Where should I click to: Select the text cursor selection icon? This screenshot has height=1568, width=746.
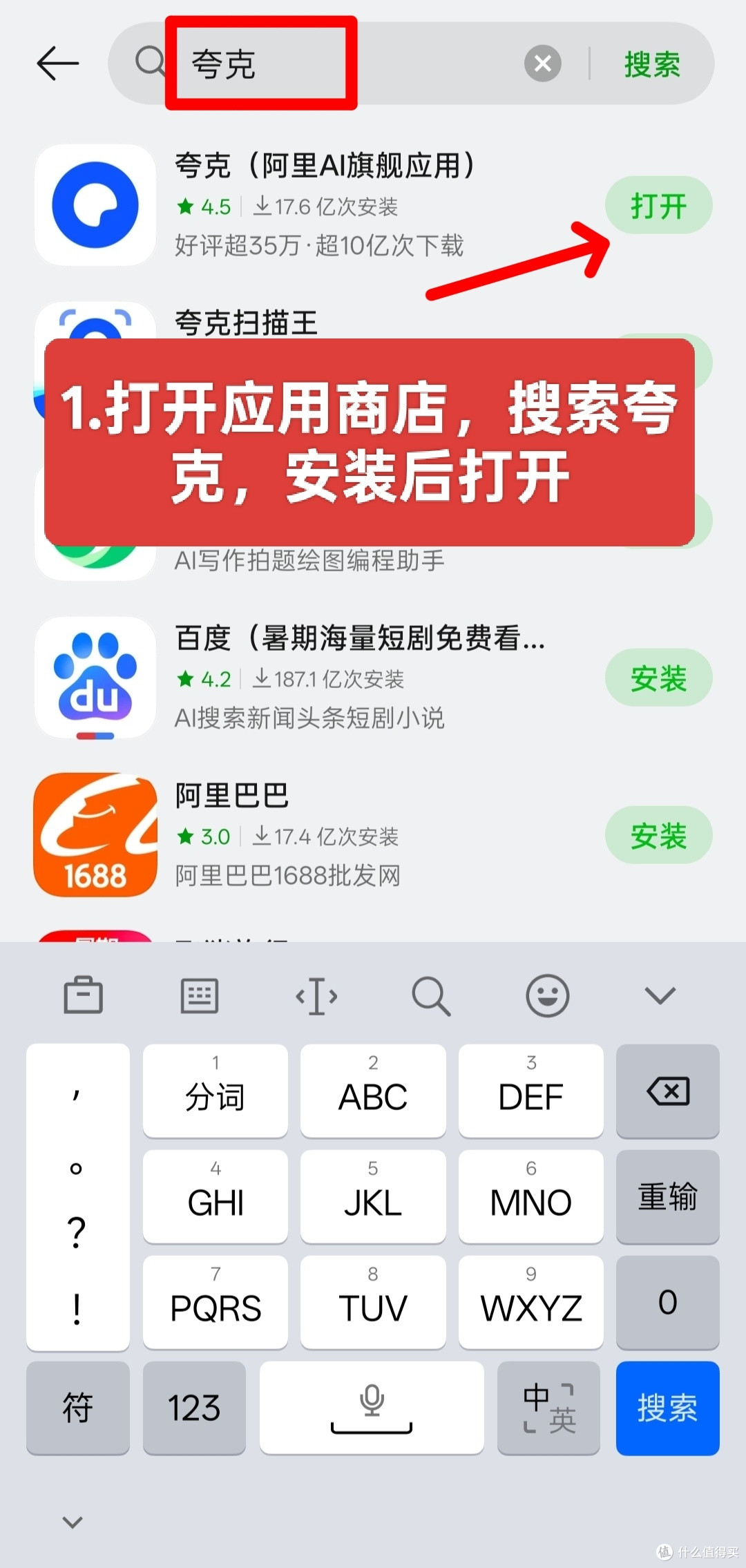[x=316, y=995]
